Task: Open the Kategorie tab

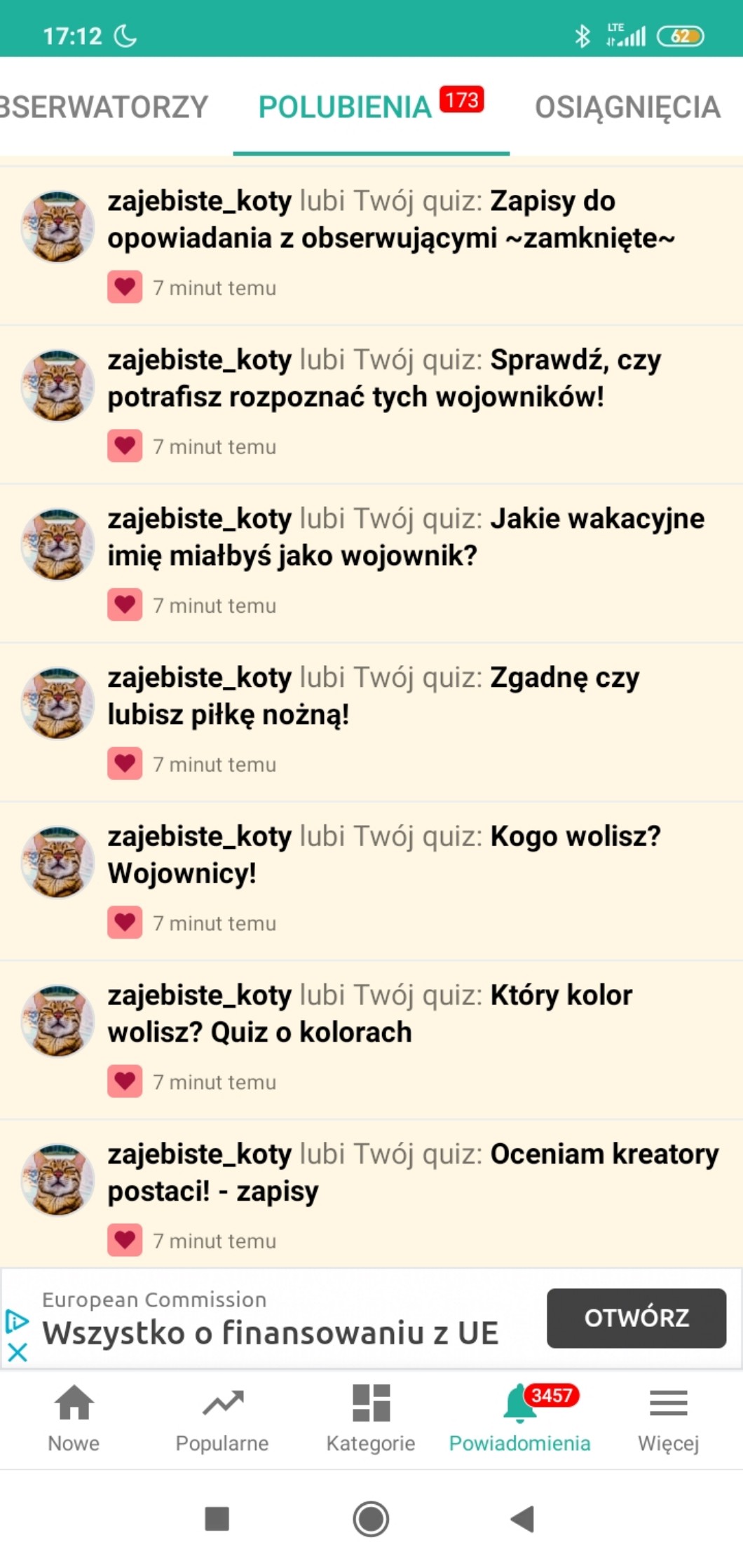Action: click(x=371, y=1417)
